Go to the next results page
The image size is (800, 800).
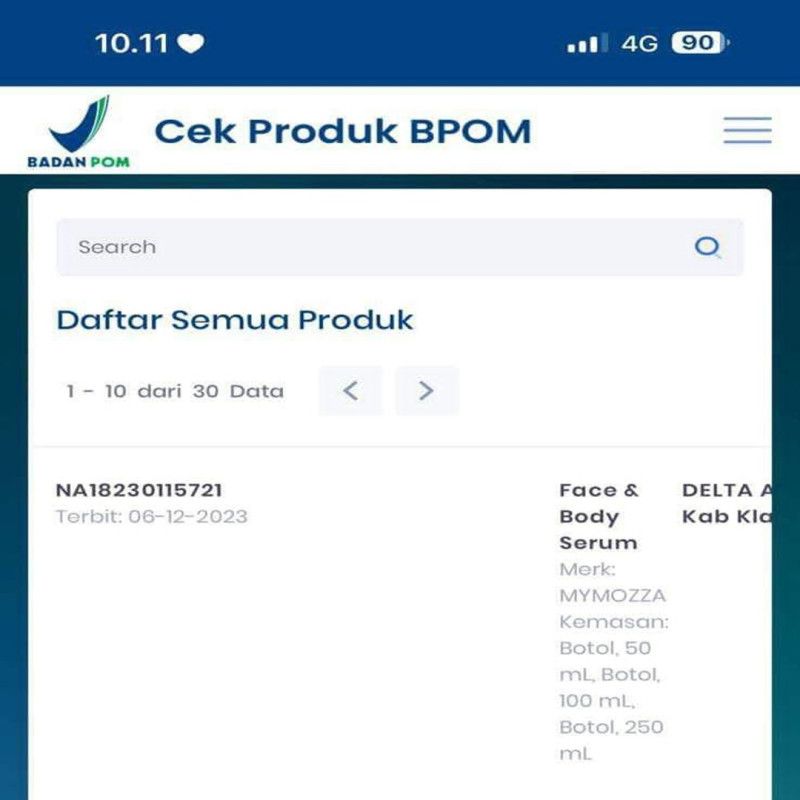[427, 391]
